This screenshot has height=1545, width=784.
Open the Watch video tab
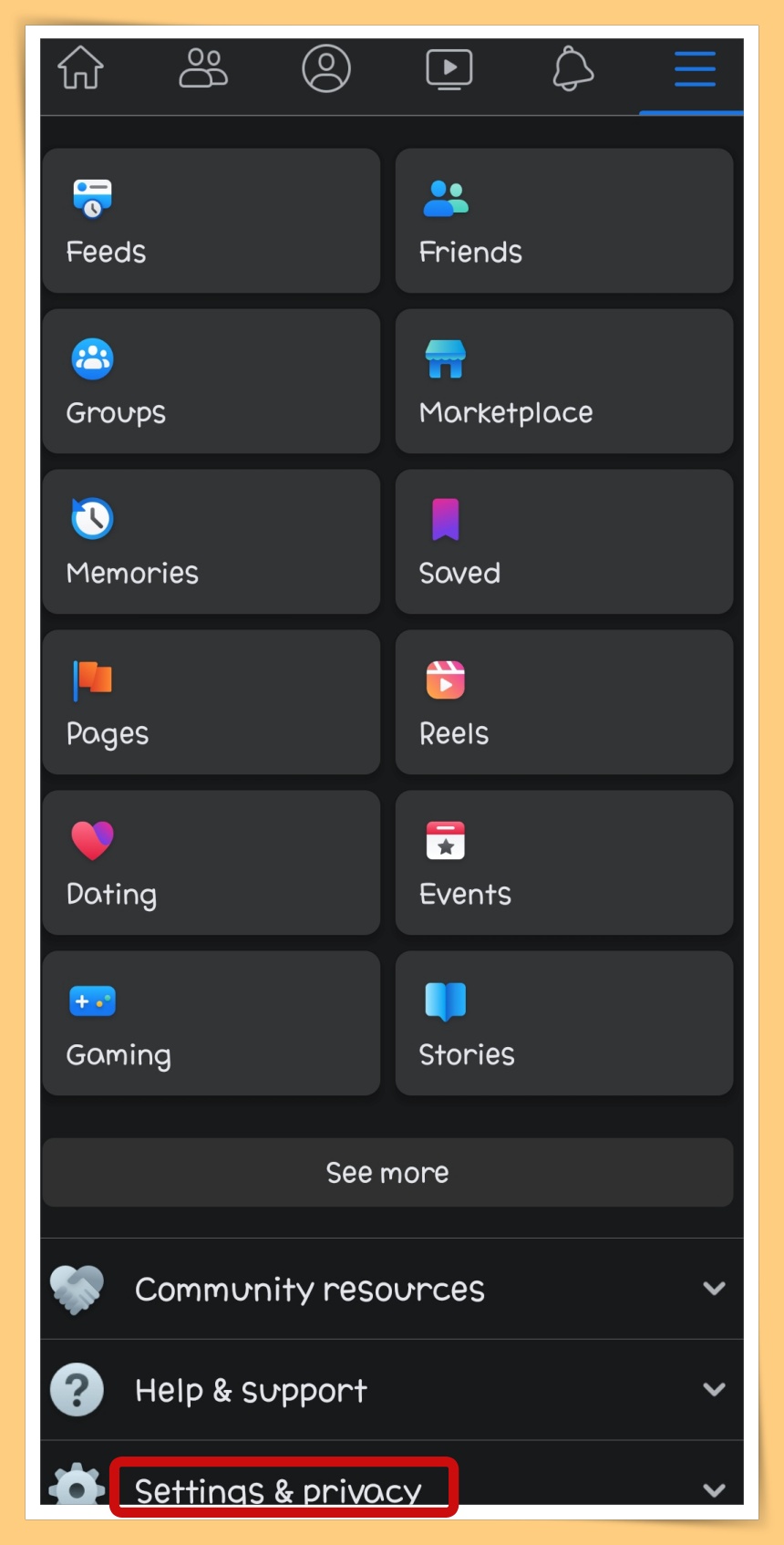(x=449, y=68)
